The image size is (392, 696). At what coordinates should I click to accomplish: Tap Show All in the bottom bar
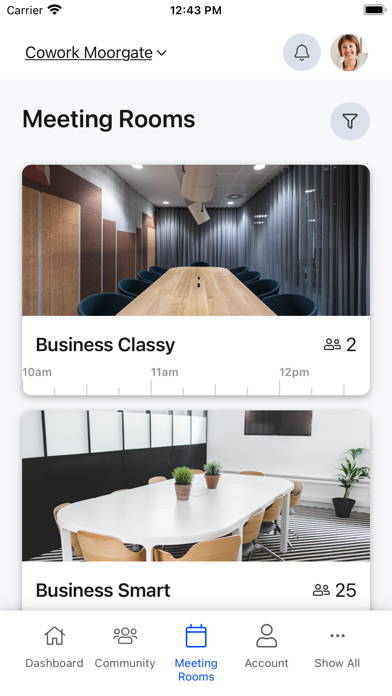pos(337,647)
